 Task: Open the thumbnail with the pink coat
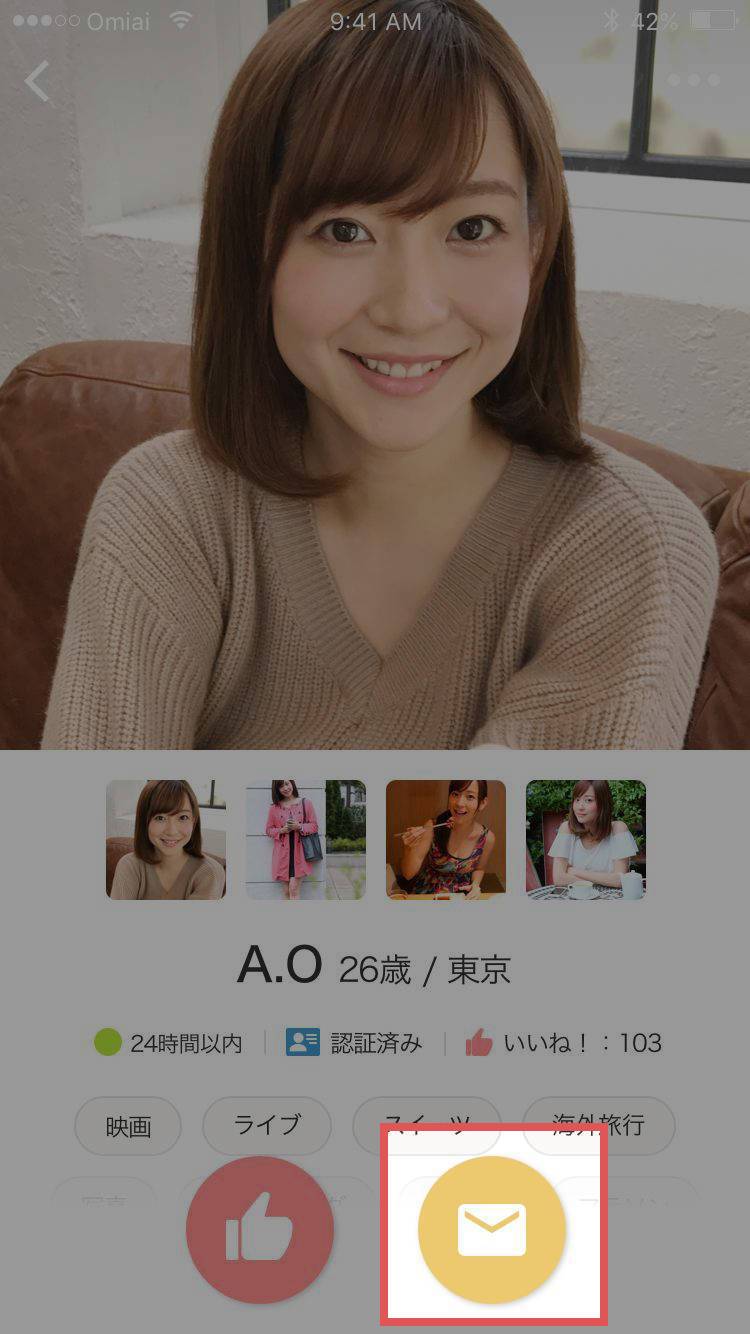[x=306, y=840]
